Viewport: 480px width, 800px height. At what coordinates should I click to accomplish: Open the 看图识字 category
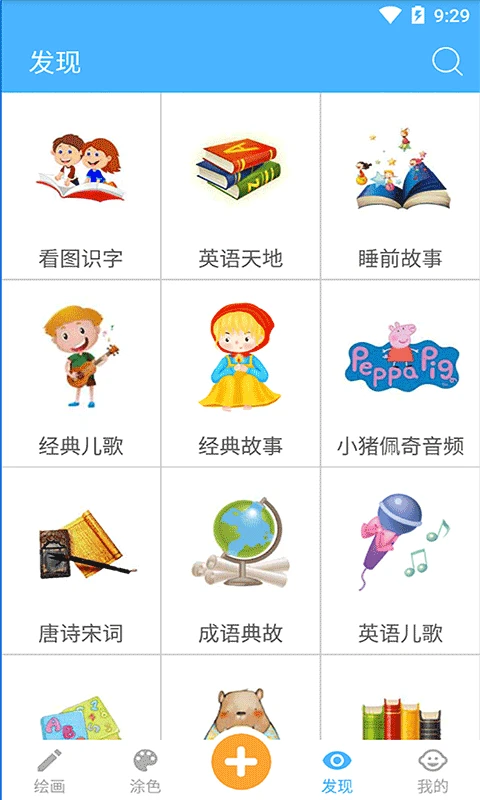[x=81, y=186]
